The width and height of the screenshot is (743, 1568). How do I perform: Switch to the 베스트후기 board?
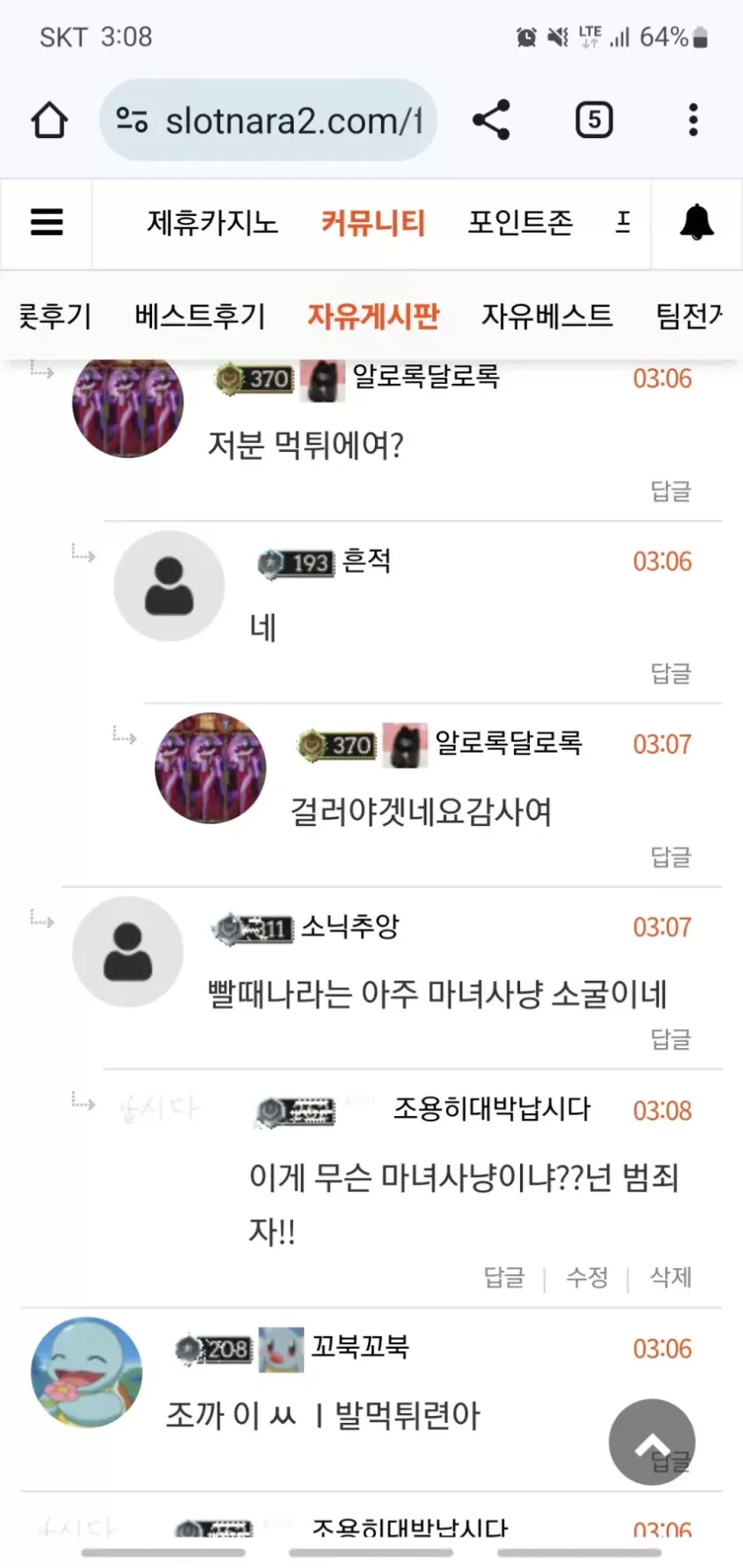click(x=200, y=316)
